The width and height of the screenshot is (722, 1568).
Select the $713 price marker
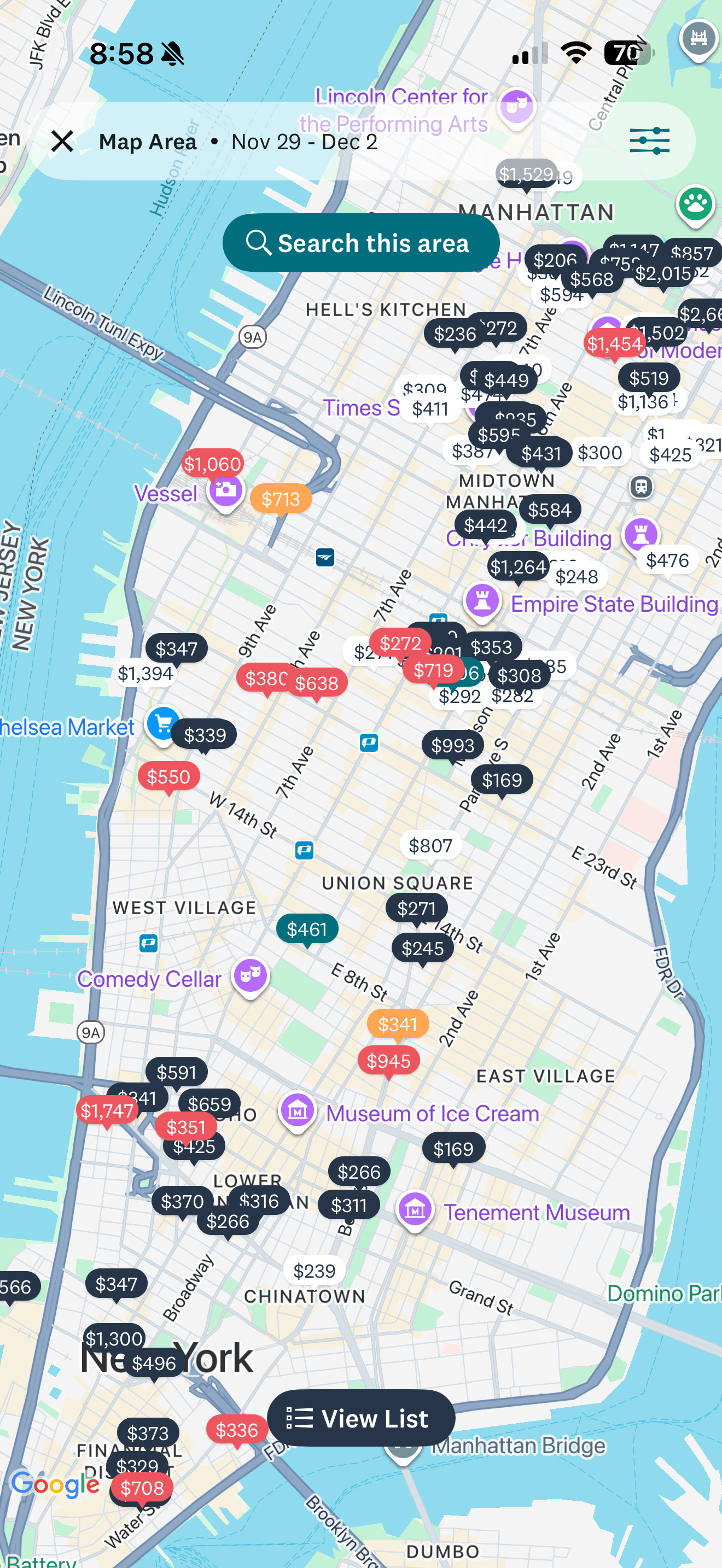[x=281, y=499]
